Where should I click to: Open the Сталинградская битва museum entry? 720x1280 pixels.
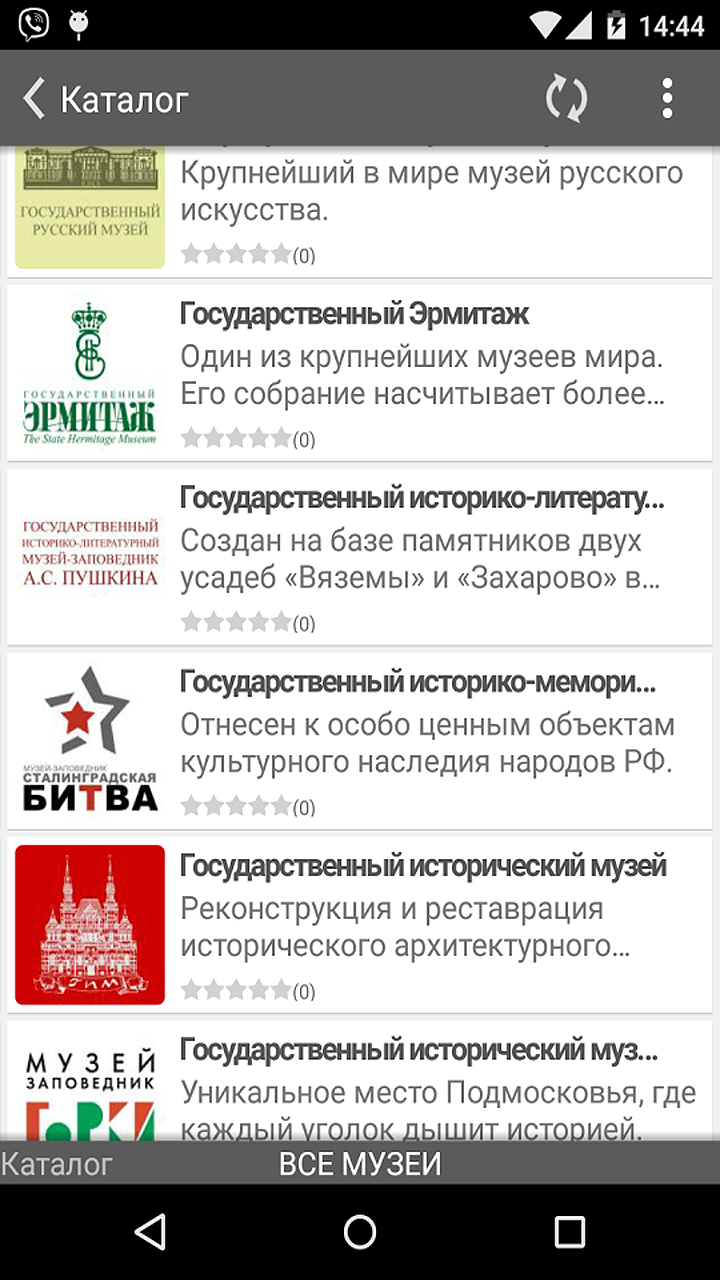tap(360, 741)
